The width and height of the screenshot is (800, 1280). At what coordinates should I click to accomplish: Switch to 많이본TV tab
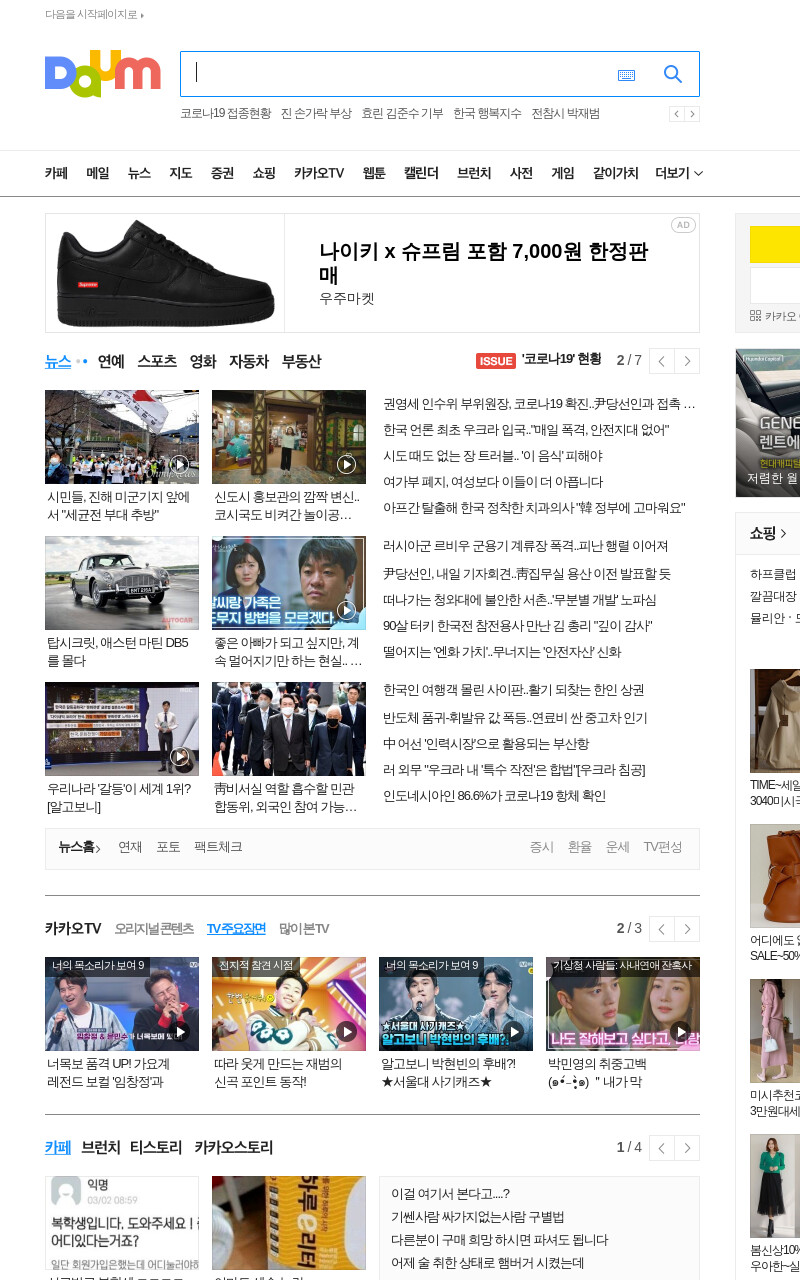coord(304,928)
